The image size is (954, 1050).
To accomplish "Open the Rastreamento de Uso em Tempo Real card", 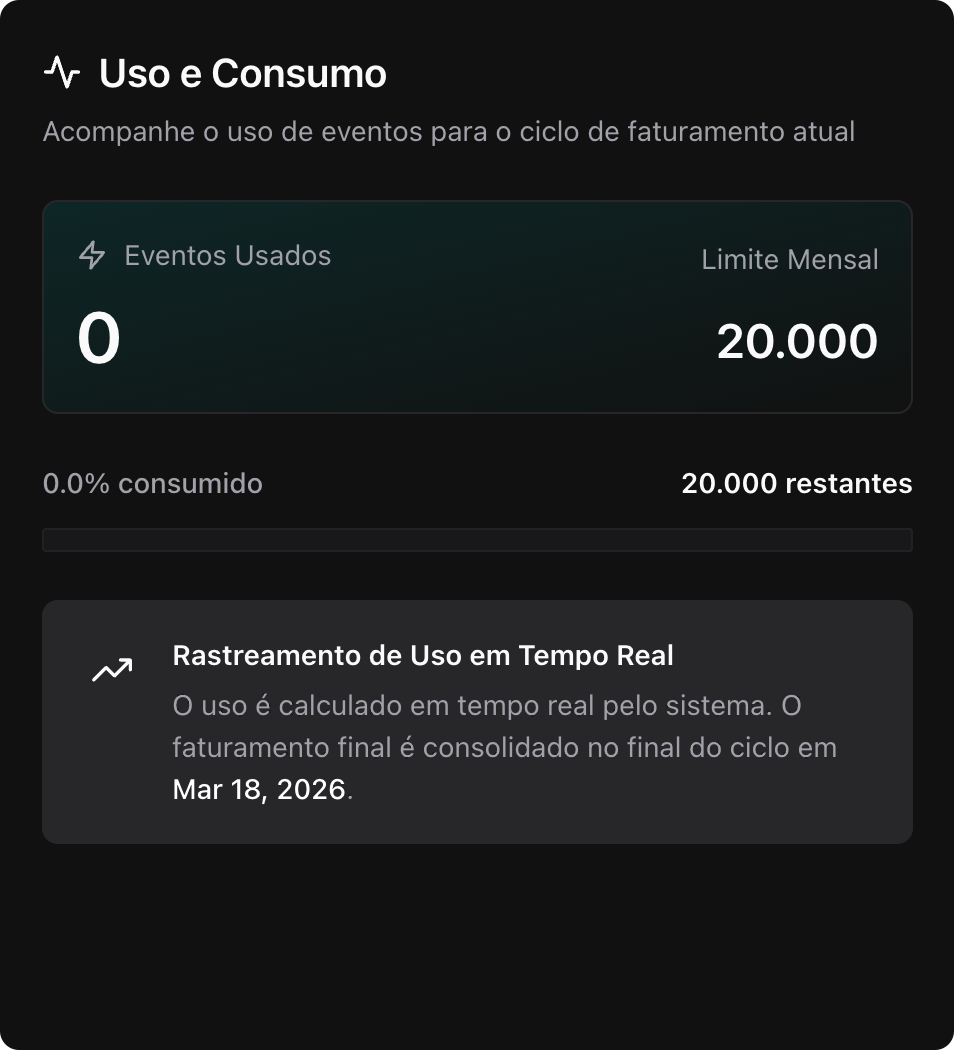I will point(477,721).
